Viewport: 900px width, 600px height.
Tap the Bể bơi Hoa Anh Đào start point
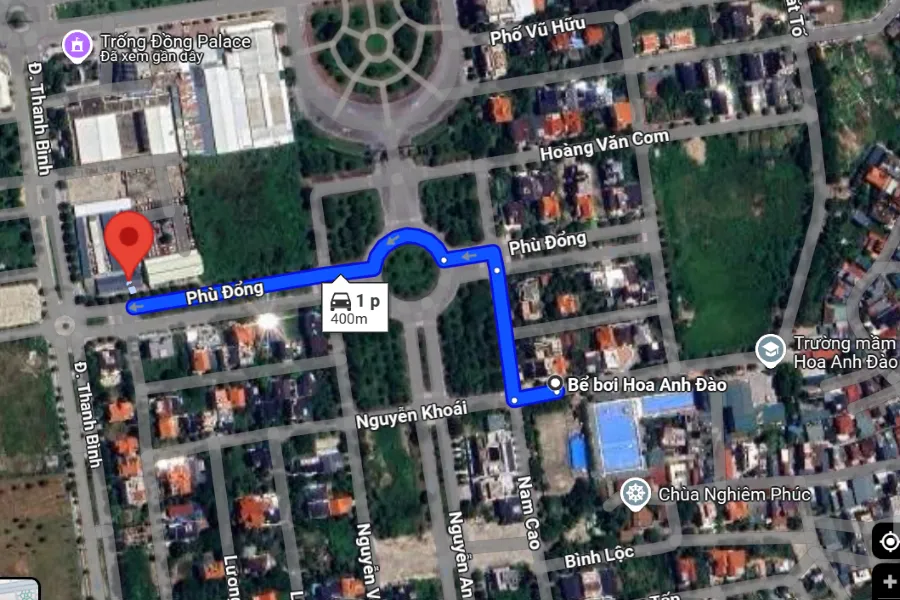[x=557, y=384]
